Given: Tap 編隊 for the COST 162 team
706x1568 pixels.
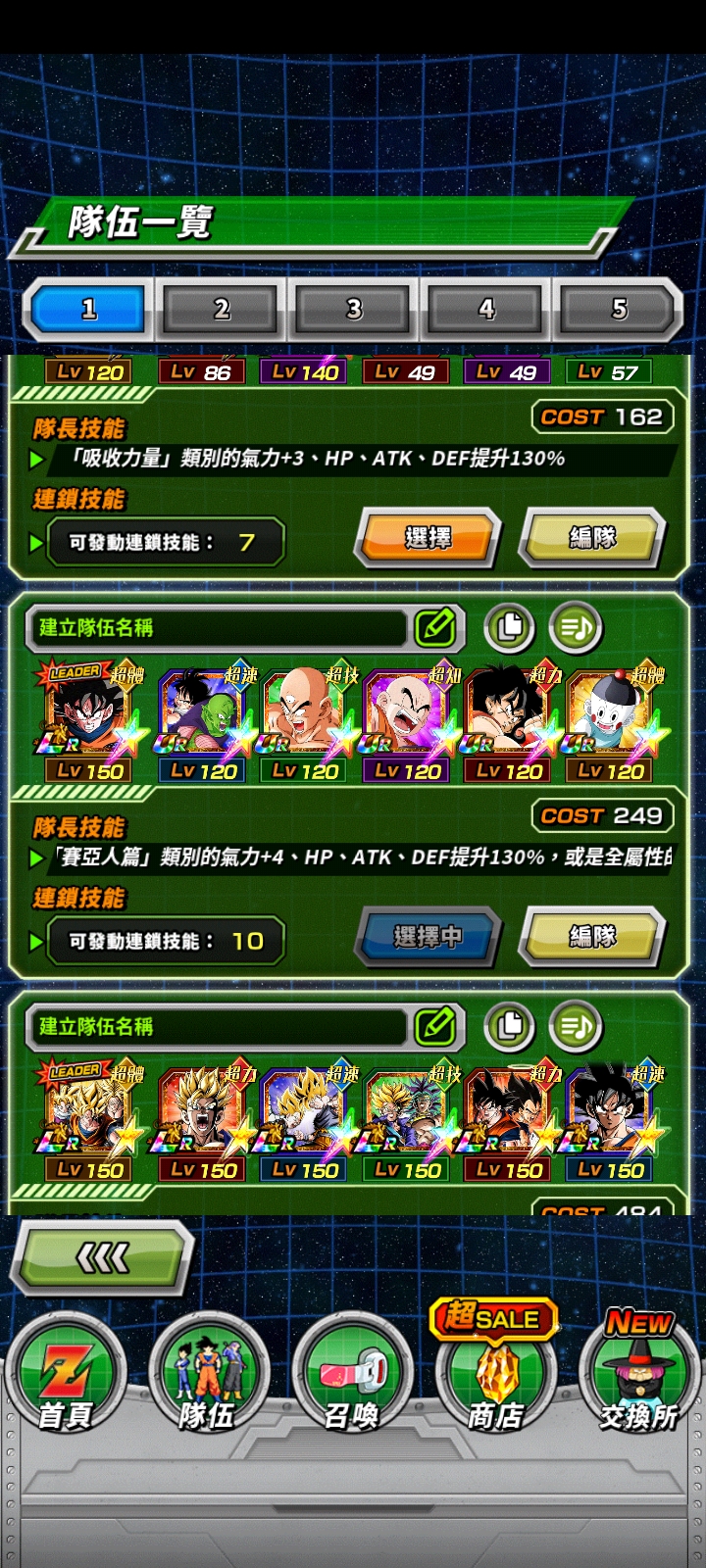Looking at the screenshot, I should (x=592, y=538).
